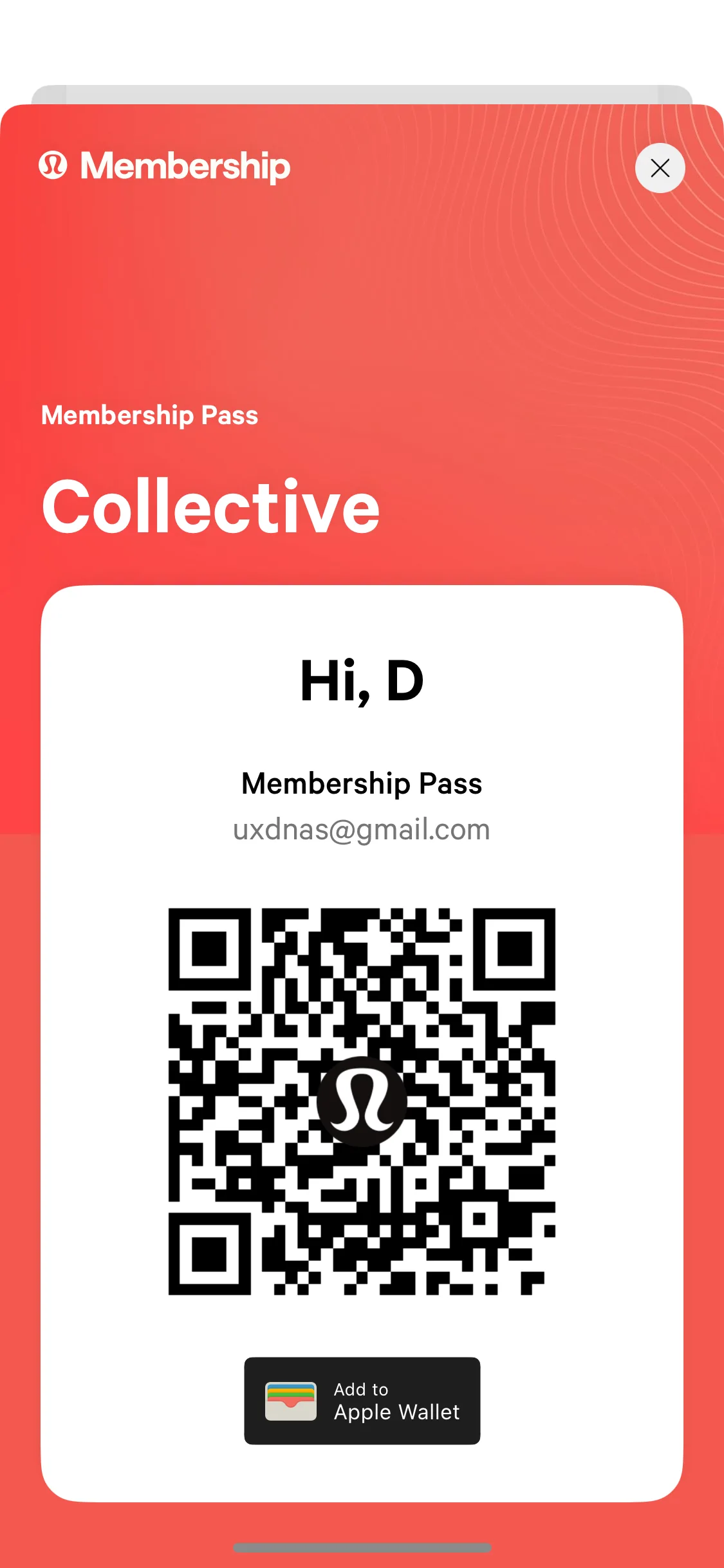Close the membership pass sheet
The width and height of the screenshot is (724, 1568).
pos(660,168)
